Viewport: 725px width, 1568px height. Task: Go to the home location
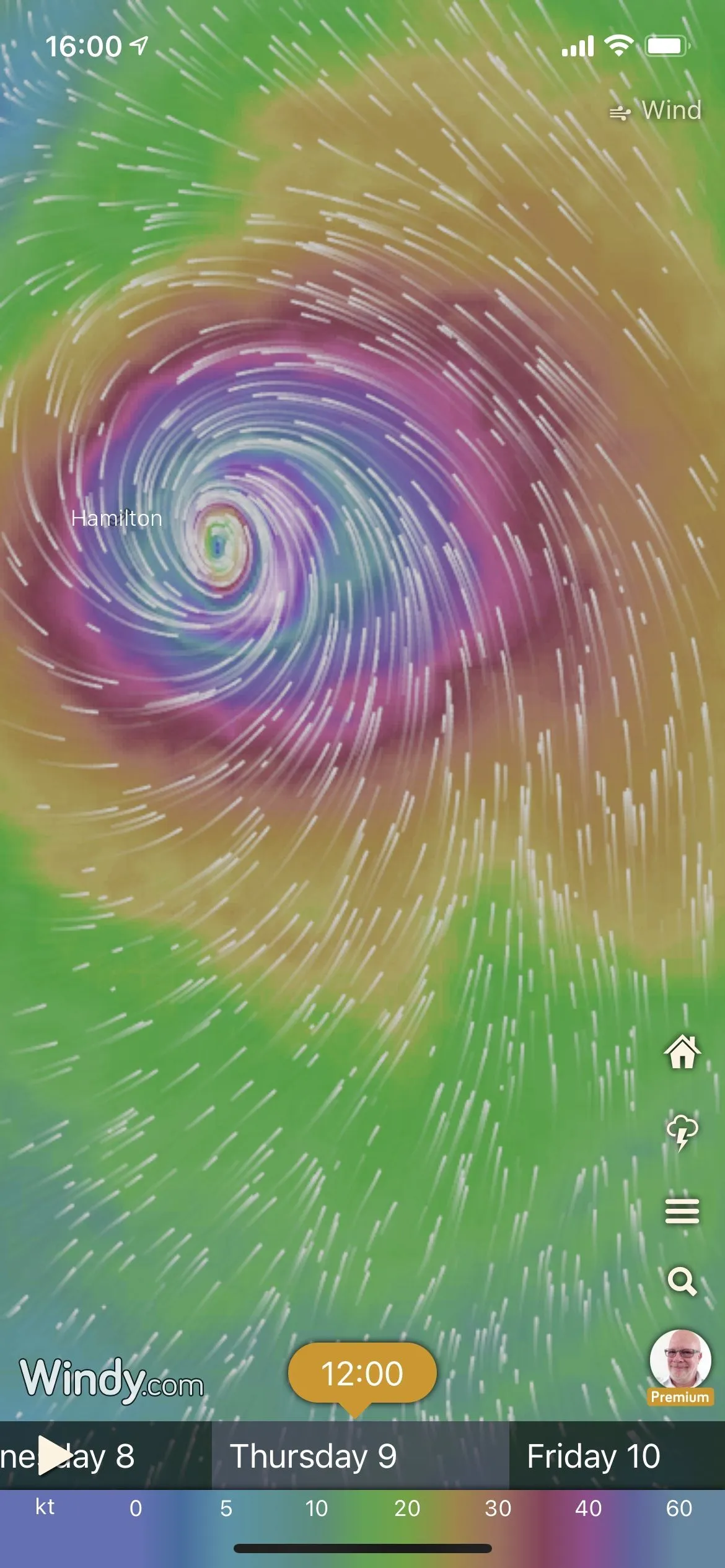(x=682, y=1052)
